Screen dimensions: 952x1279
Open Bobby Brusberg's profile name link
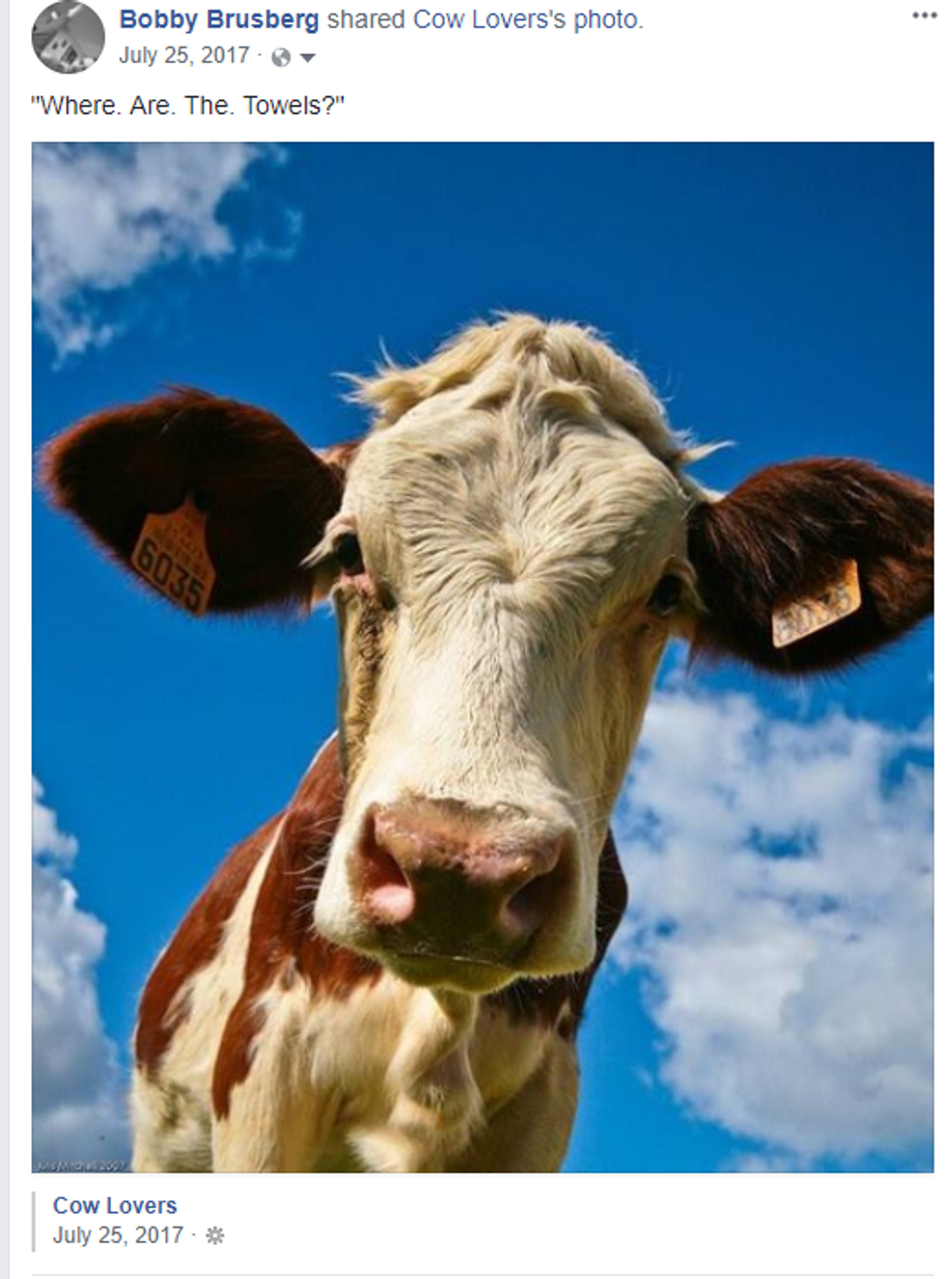[x=219, y=19]
